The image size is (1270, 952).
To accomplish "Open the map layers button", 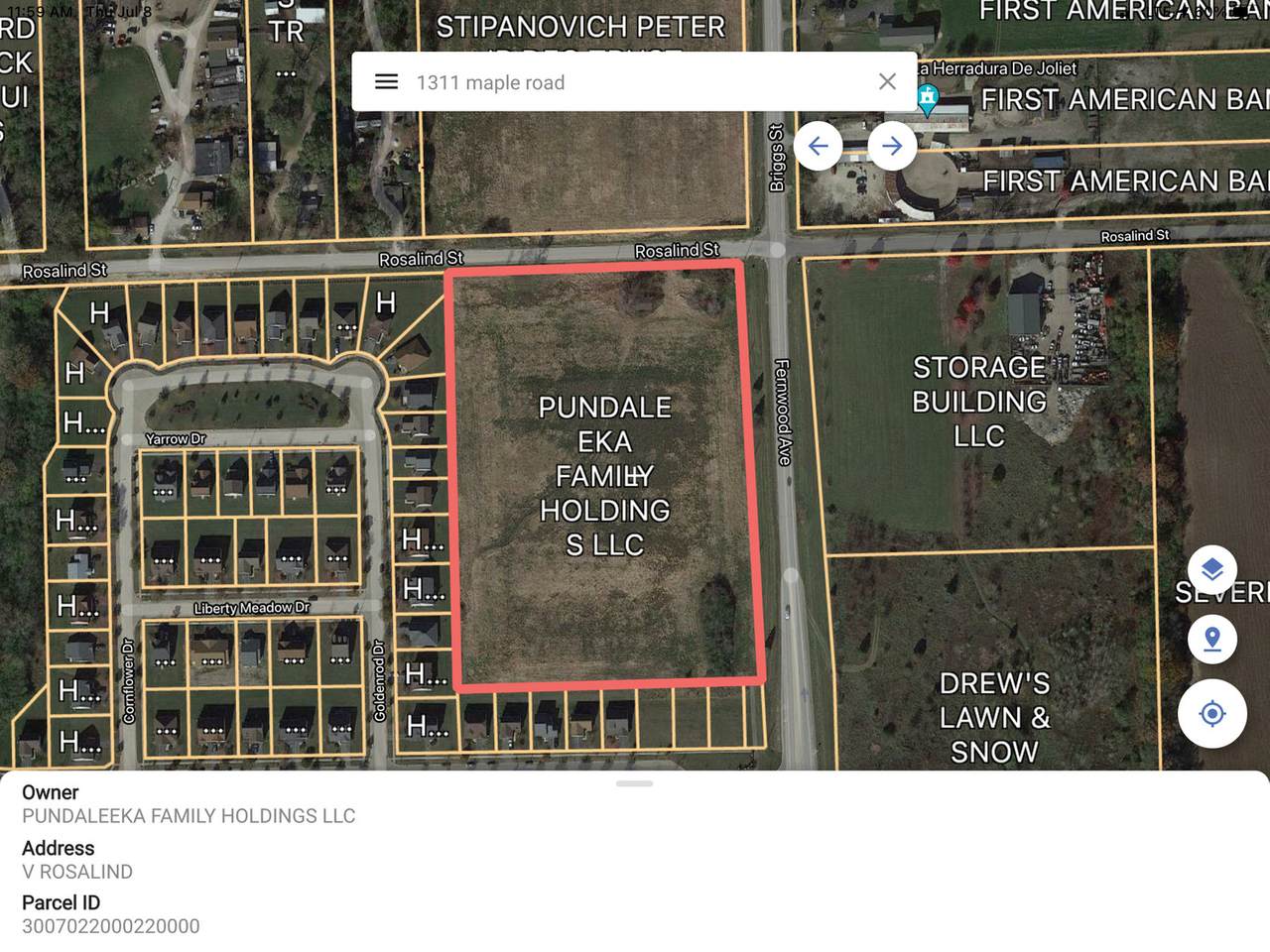I will [x=1211, y=570].
